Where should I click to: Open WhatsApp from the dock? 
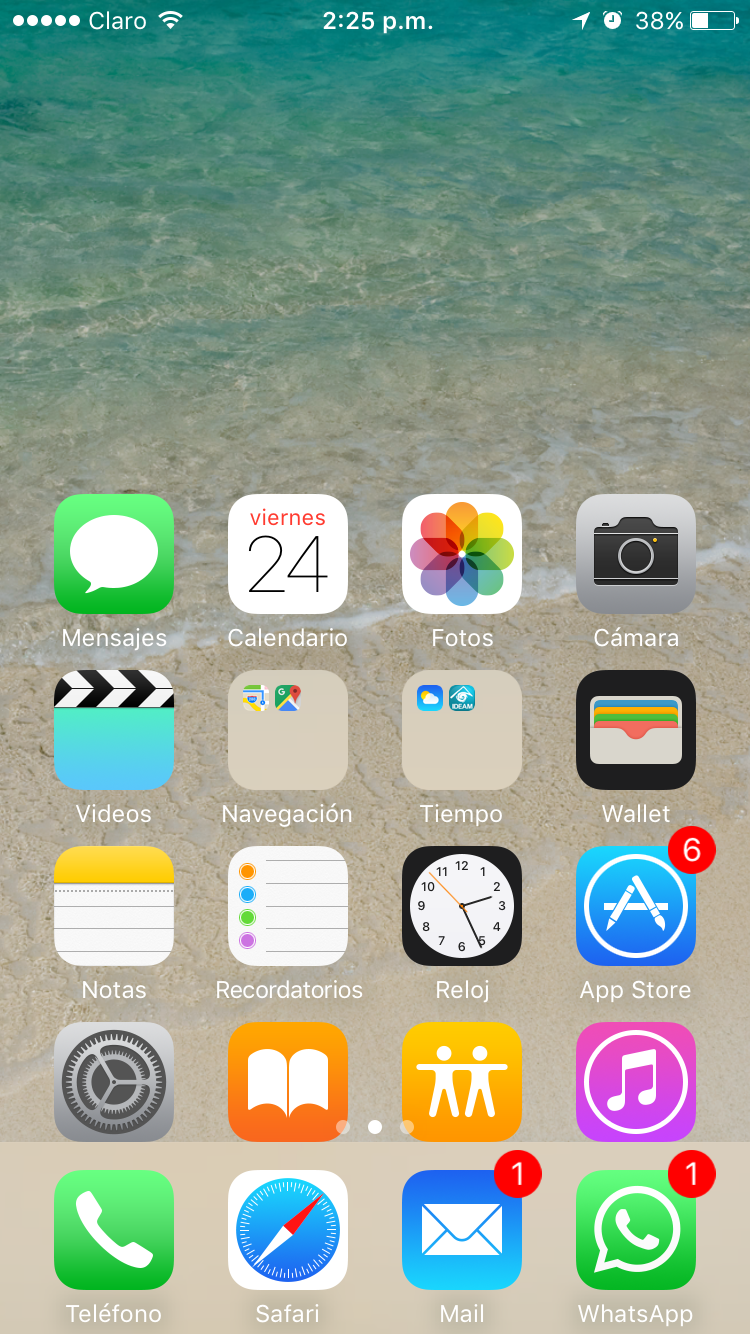pyautogui.click(x=636, y=1230)
